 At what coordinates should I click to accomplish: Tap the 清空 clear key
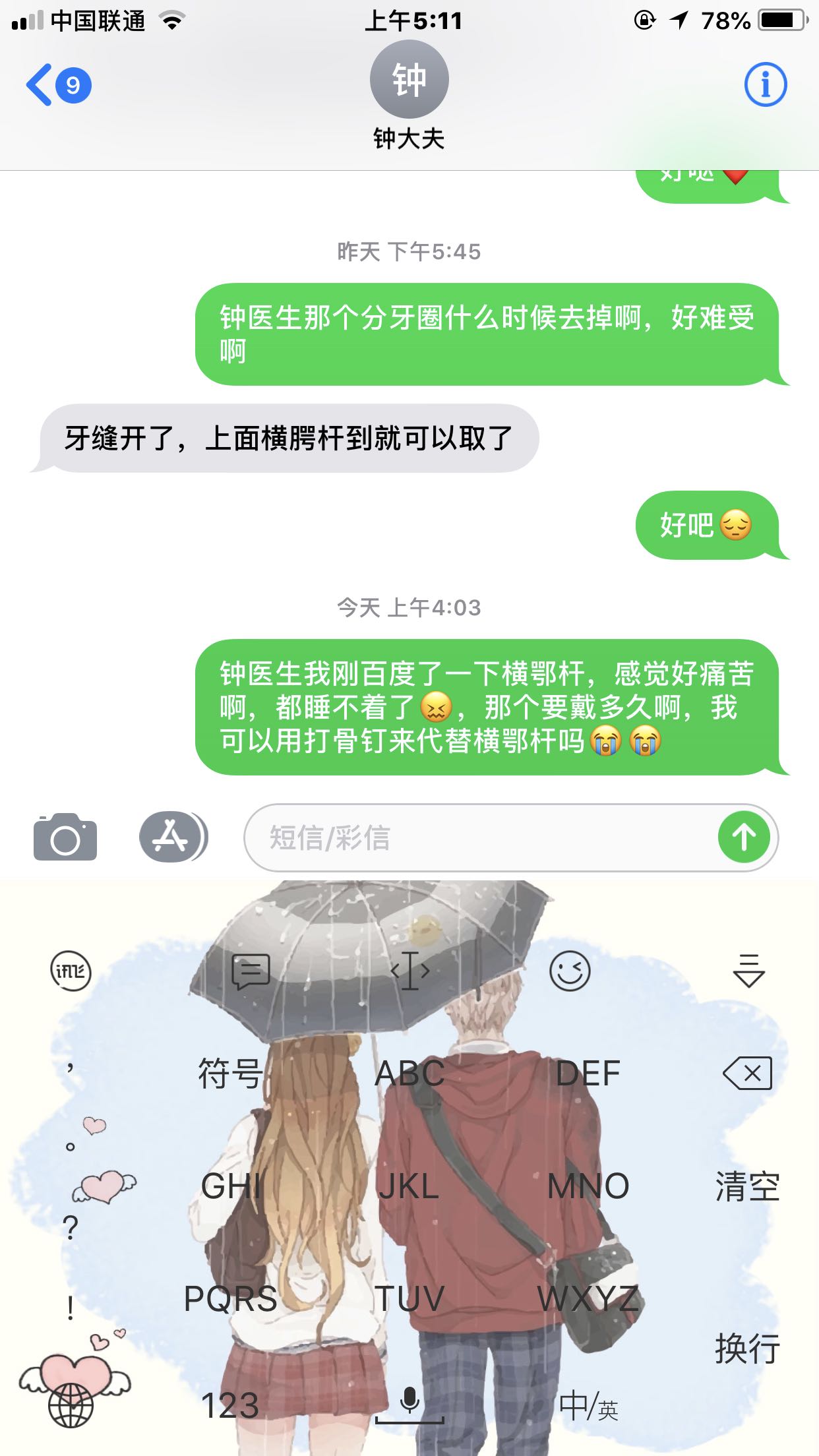tap(748, 1187)
